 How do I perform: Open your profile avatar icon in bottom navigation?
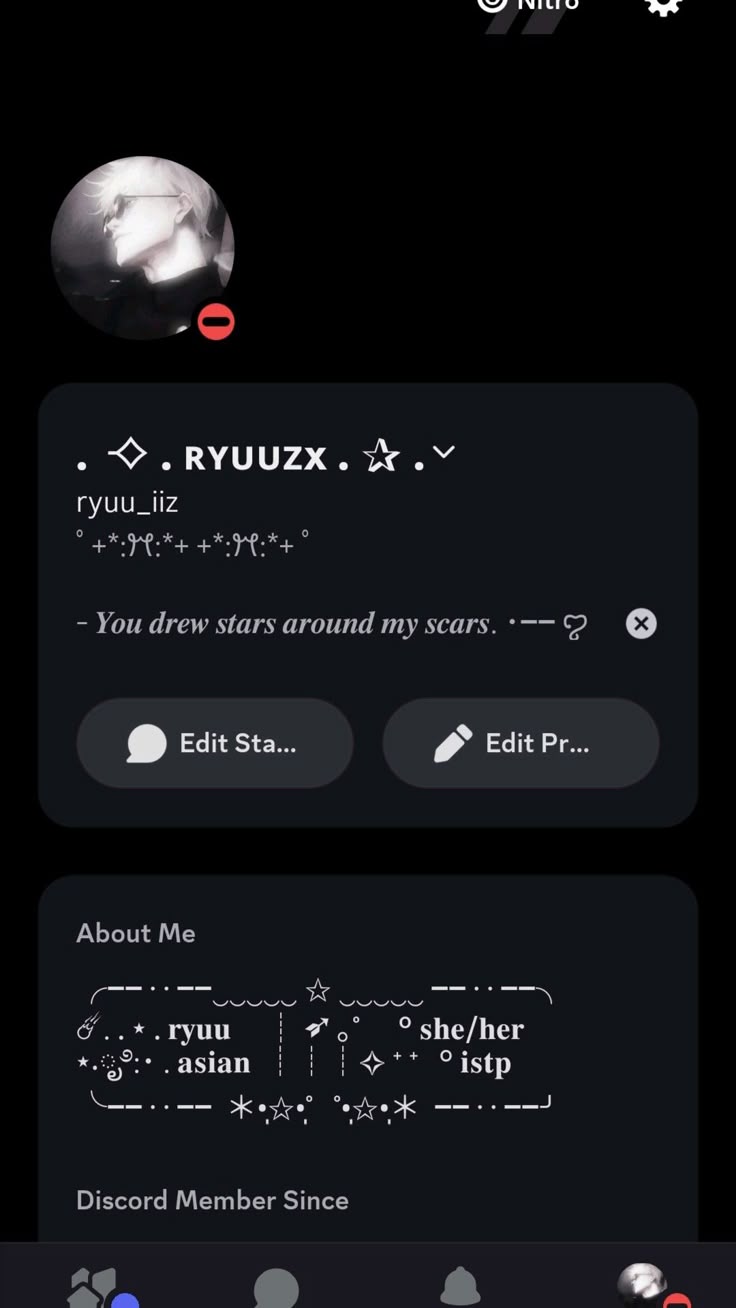[x=641, y=1282]
